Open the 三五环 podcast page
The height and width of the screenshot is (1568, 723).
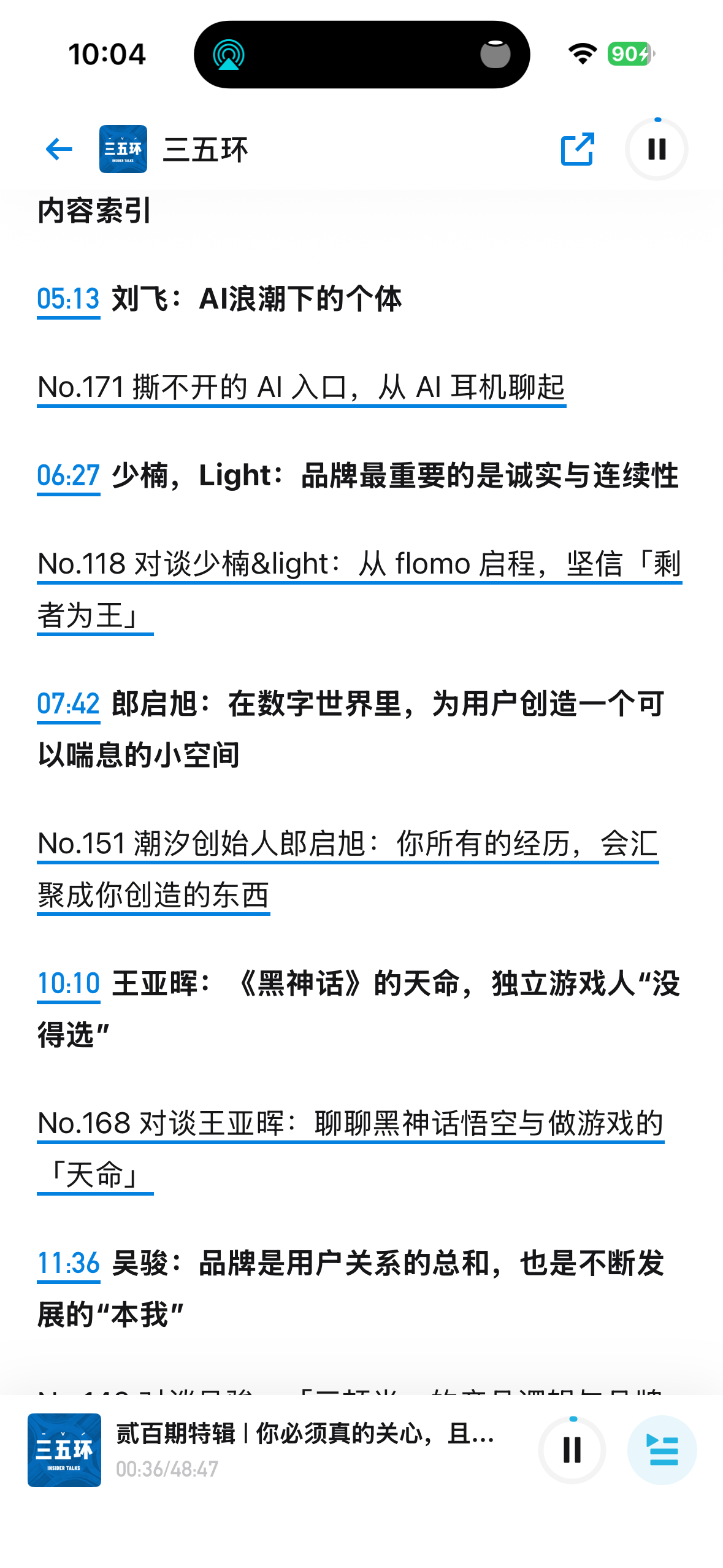click(x=174, y=149)
